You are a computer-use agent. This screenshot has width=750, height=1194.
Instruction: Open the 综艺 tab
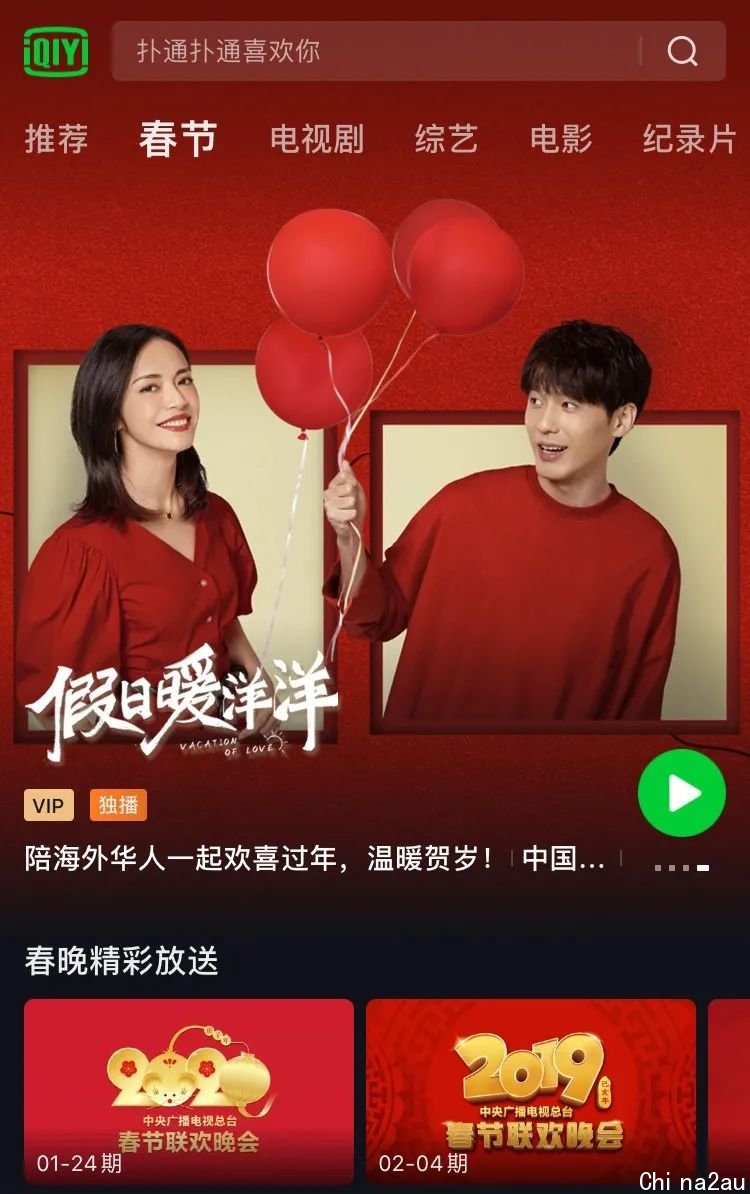[446, 139]
